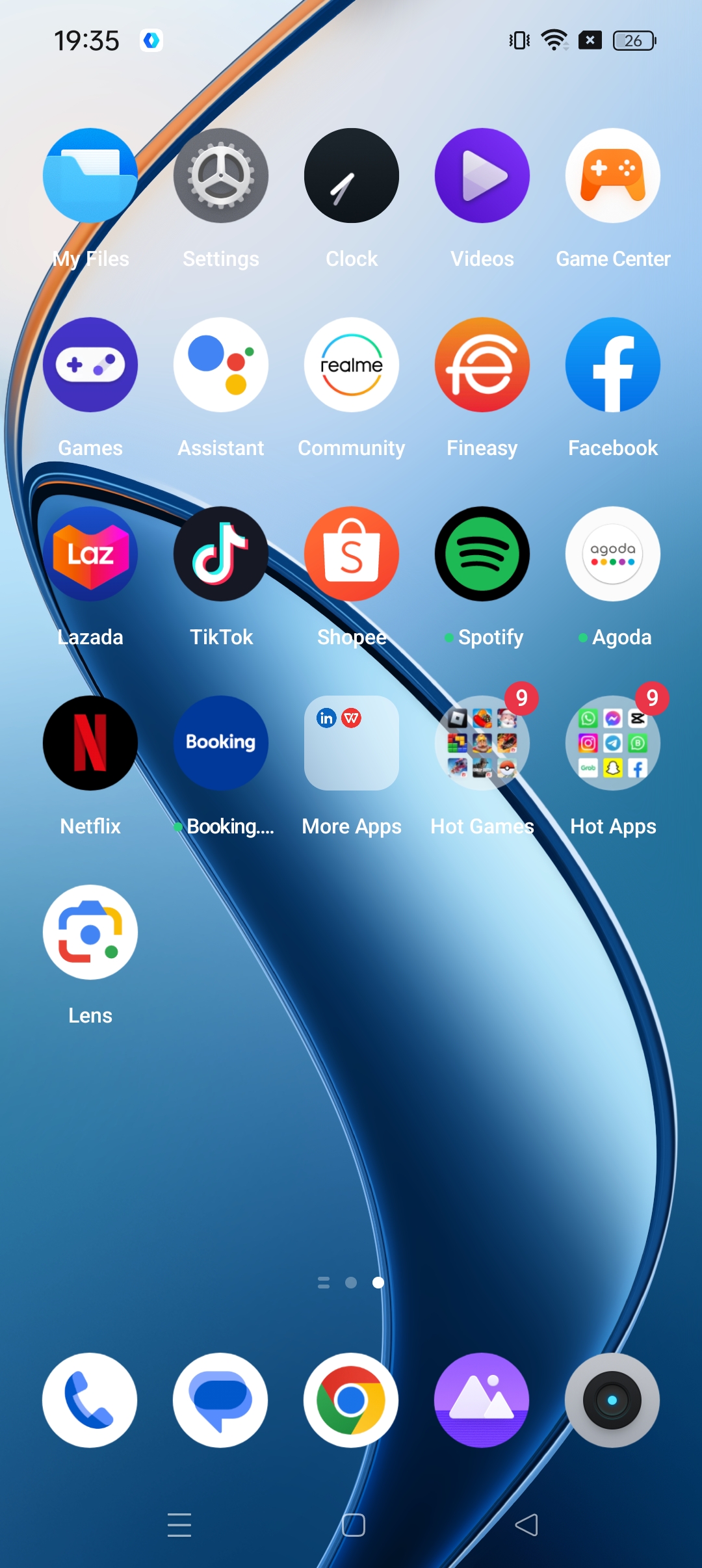The width and height of the screenshot is (702, 1568).
Task: Open the Clock app
Action: pos(352,176)
